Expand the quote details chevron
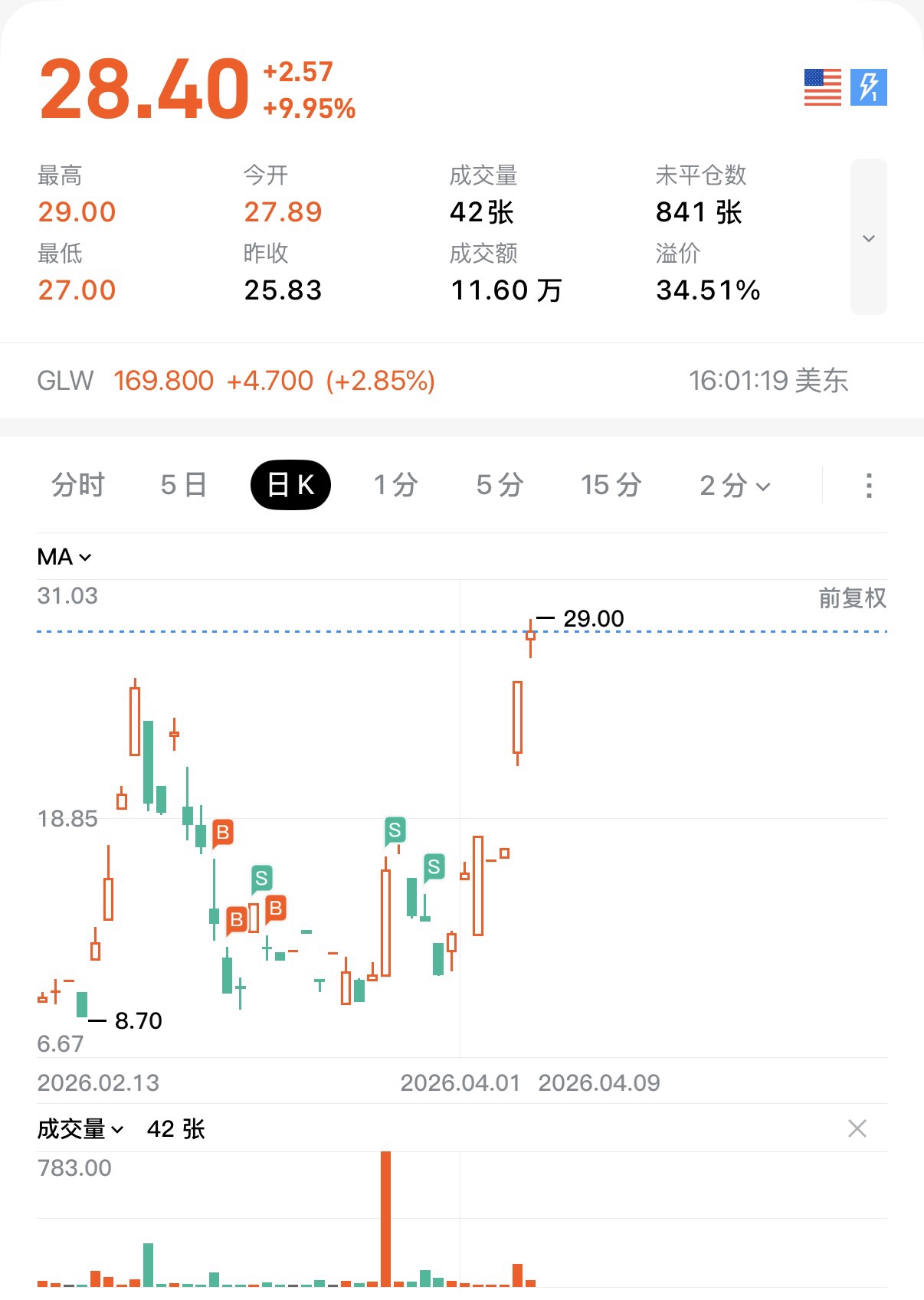 [868, 237]
